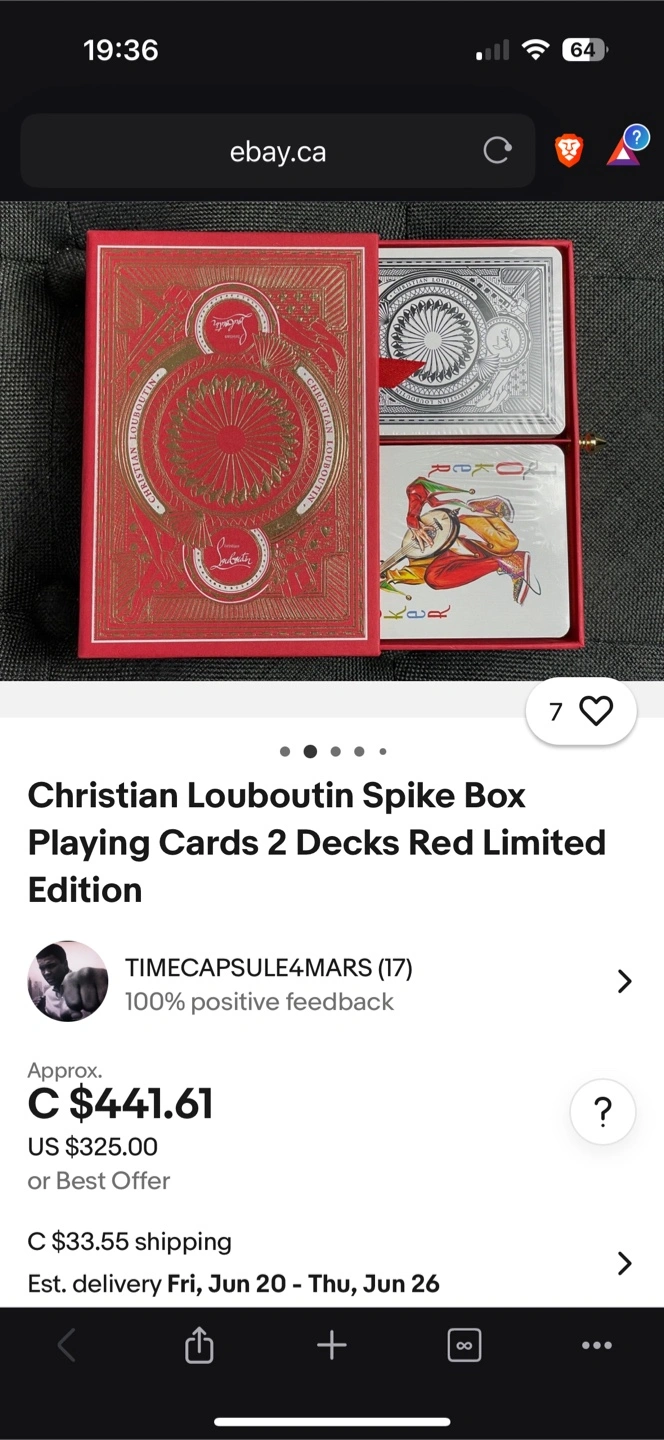
Task: Tap the ebay.ca address bar
Action: click(277, 152)
